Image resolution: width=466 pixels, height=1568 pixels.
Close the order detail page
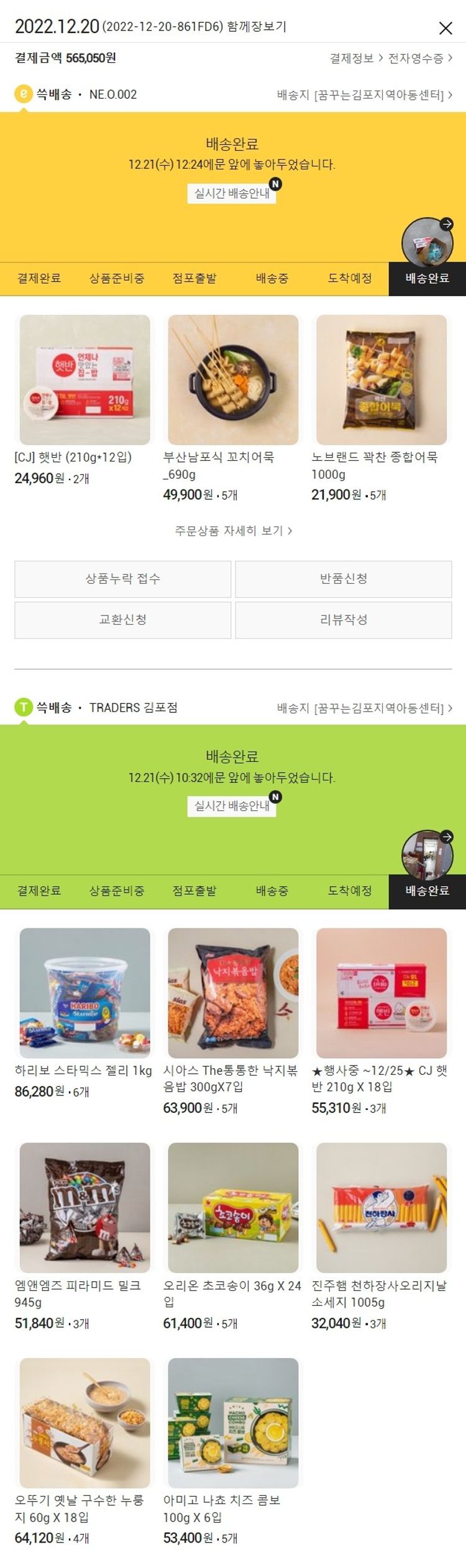coord(445,28)
